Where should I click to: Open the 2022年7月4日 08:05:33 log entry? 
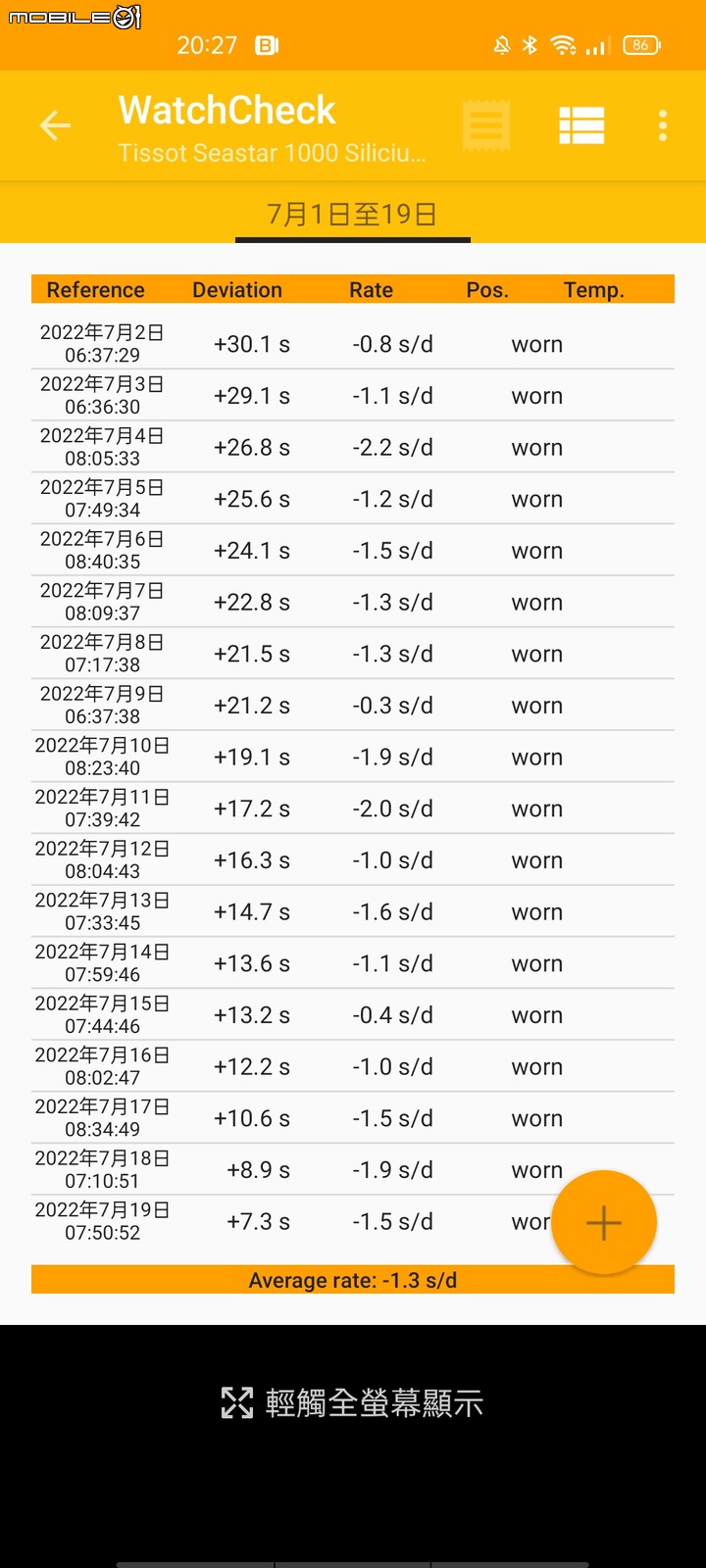pyautogui.click(x=353, y=447)
